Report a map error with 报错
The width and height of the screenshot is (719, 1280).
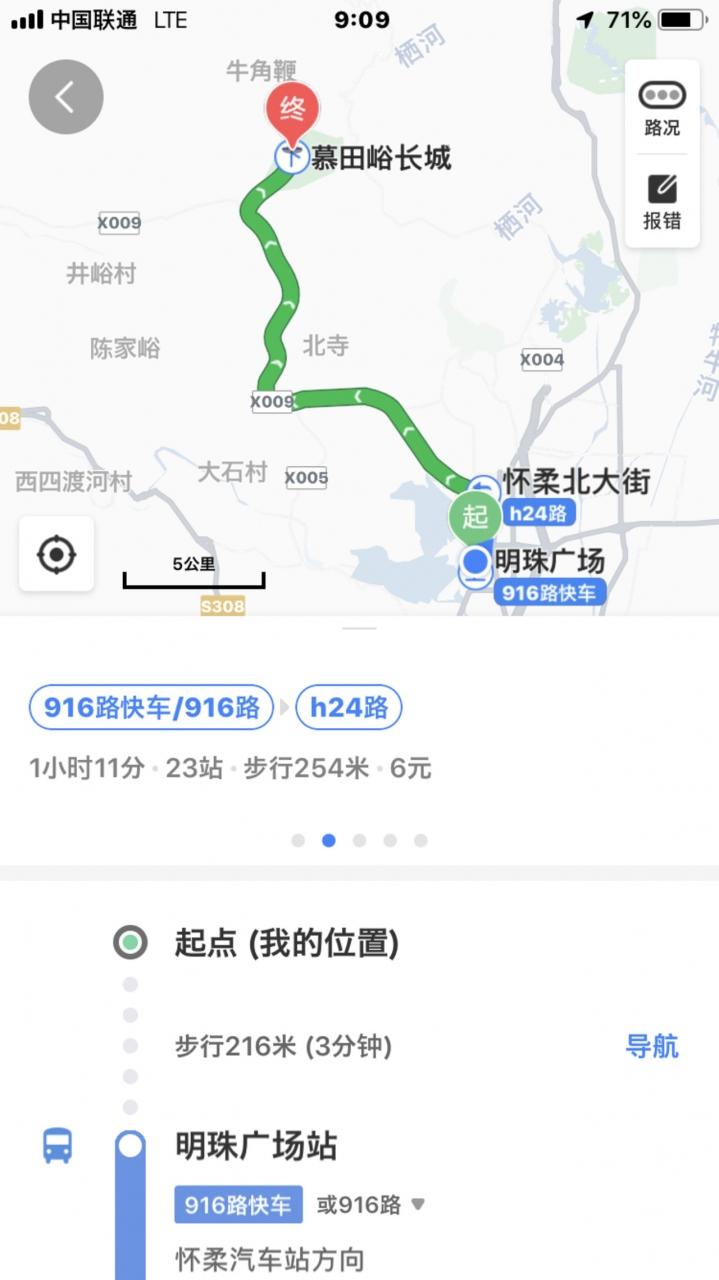[662, 202]
